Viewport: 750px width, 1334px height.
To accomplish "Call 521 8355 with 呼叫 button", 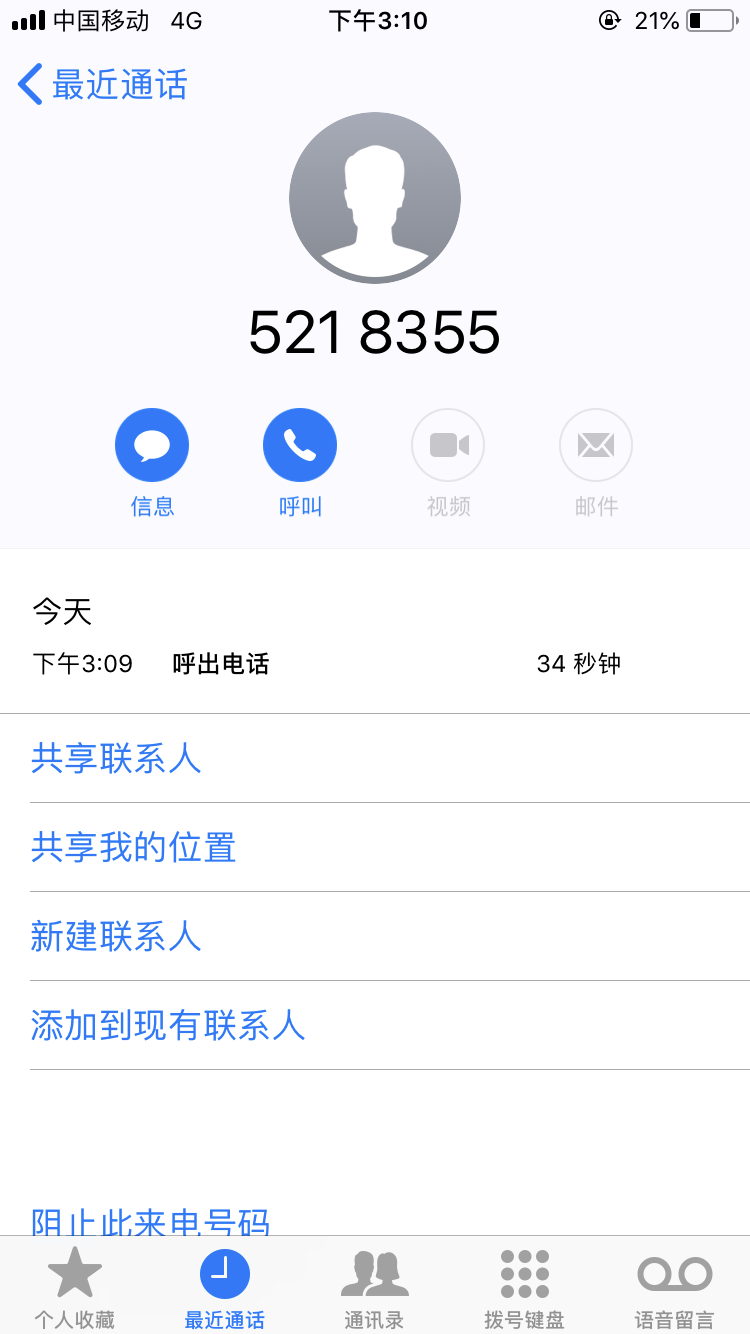I will 300,445.
